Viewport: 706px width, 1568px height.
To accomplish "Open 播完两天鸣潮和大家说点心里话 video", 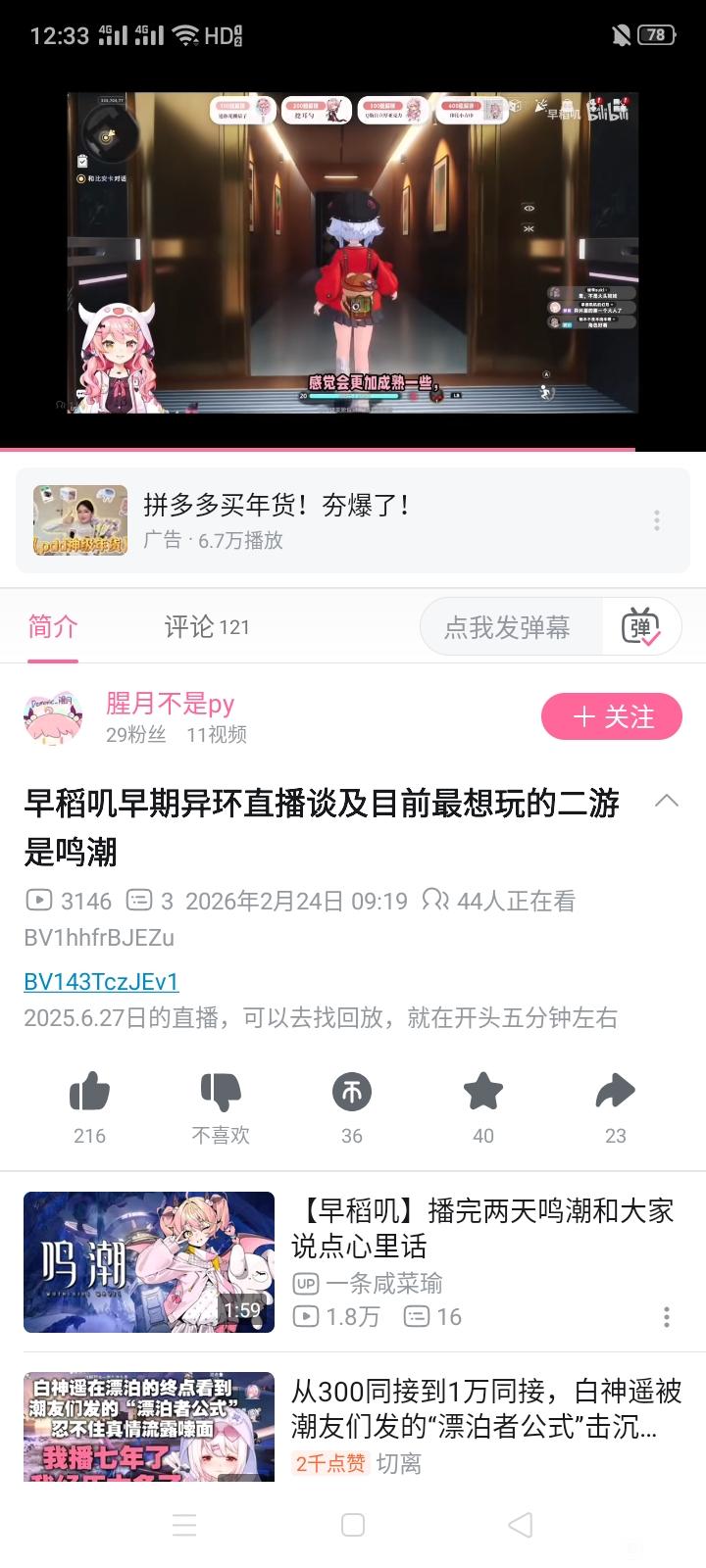I will (480, 1229).
